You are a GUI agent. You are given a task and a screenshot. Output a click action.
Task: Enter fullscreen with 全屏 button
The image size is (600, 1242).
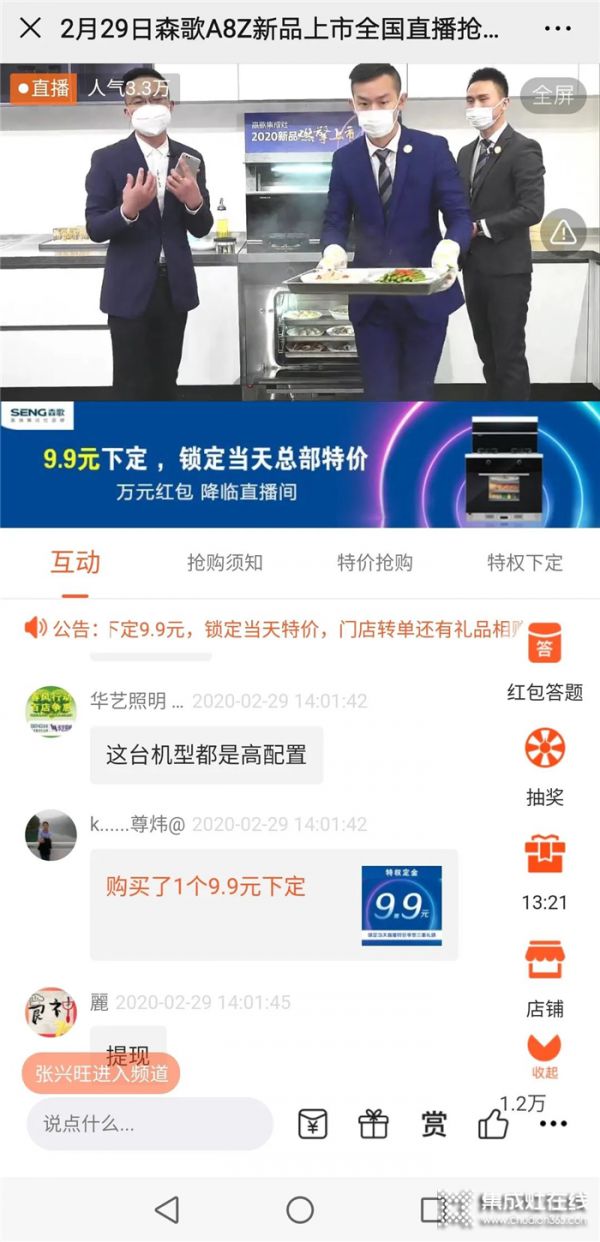(552, 95)
